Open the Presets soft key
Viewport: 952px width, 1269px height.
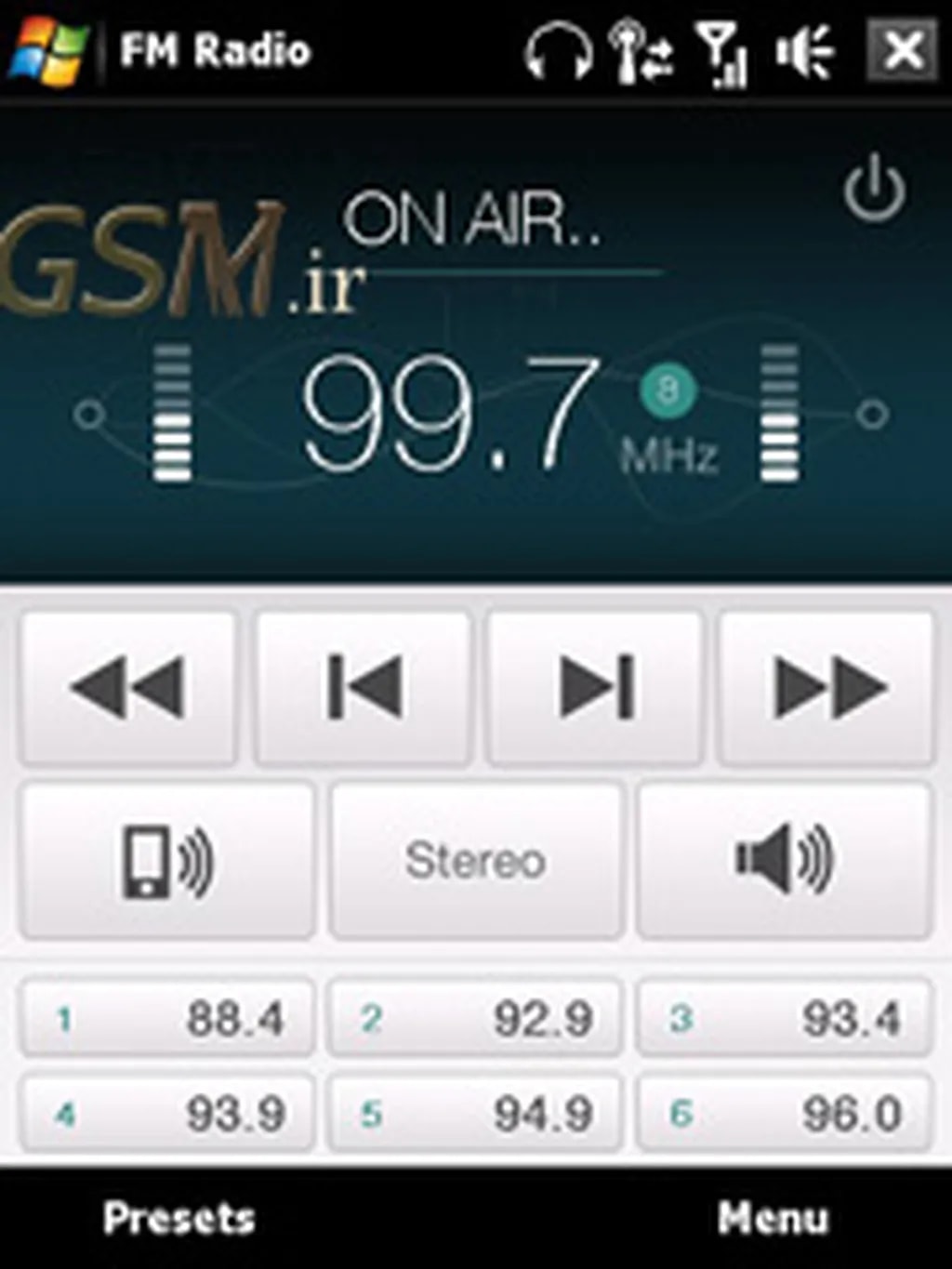[178, 1218]
